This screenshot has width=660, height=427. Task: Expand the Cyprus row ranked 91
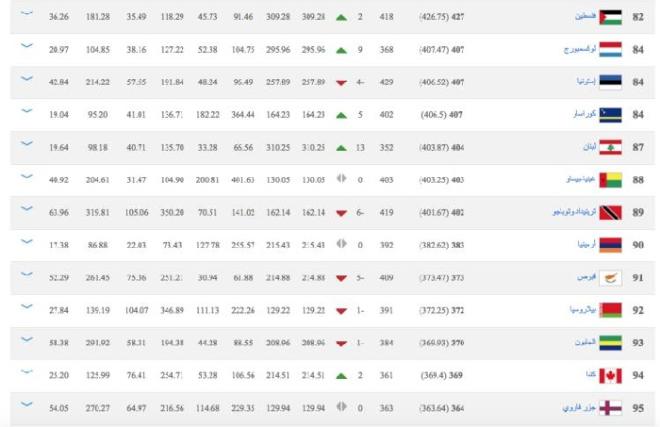coord(27,274)
